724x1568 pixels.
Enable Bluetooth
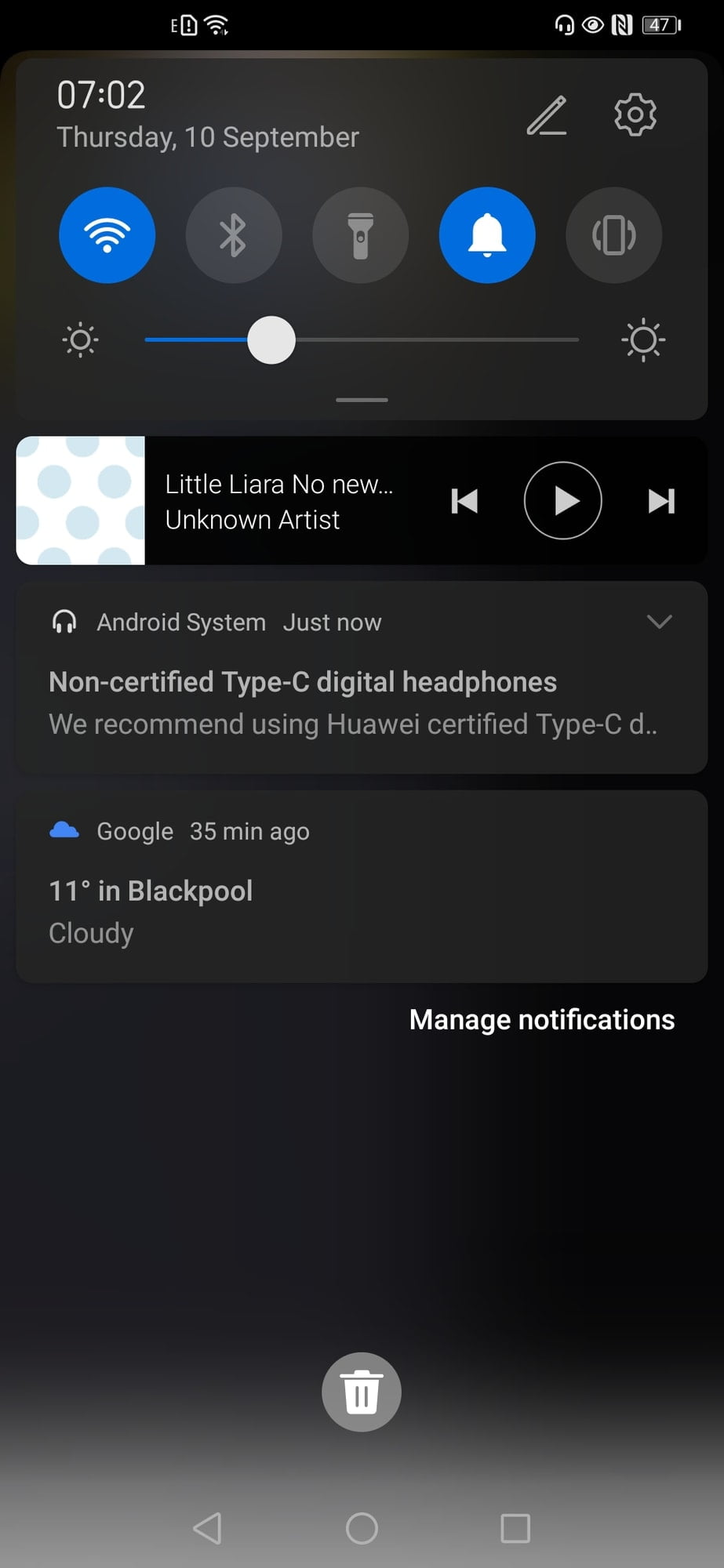coord(234,235)
